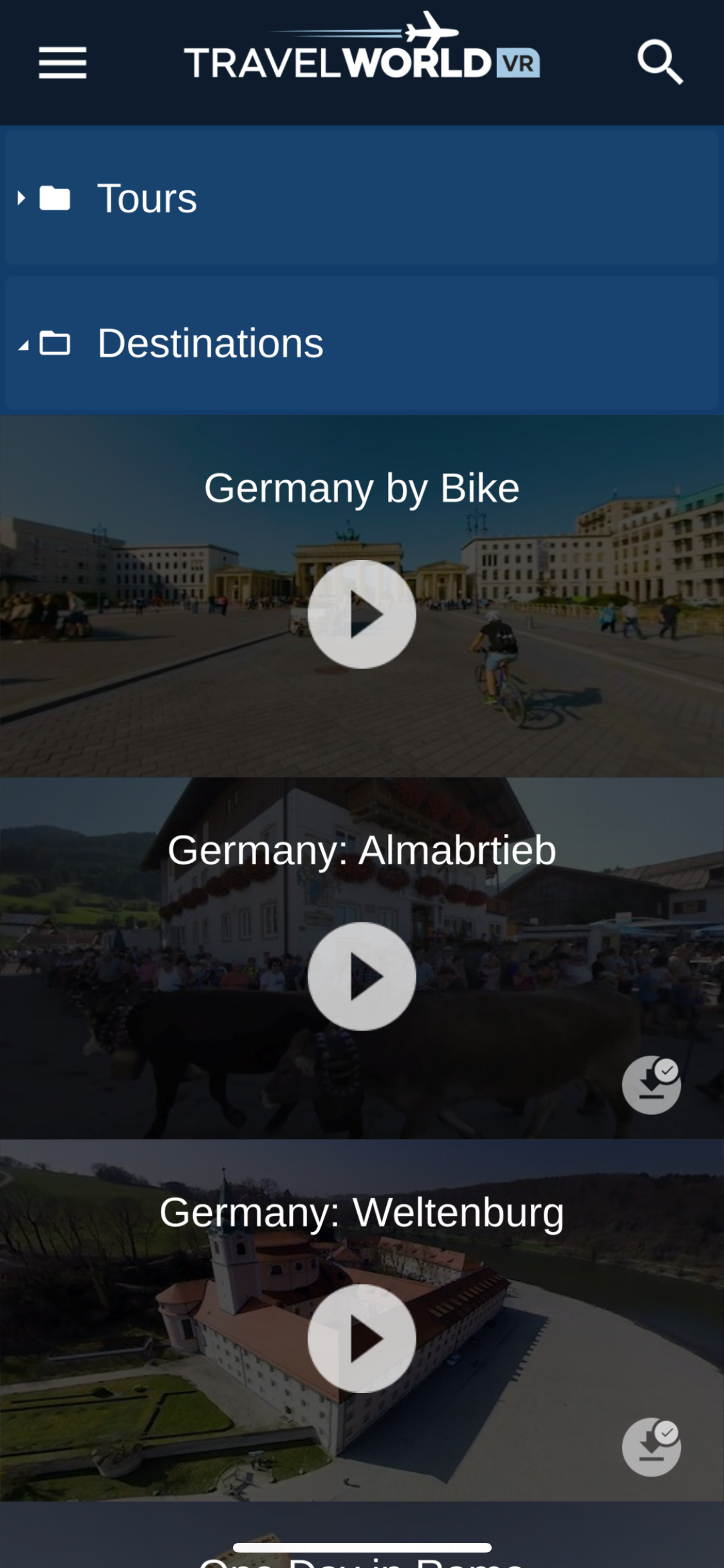Tap download icon on Germany: Almabrtieb
Viewport: 724px width, 1568px height.
(x=651, y=1085)
